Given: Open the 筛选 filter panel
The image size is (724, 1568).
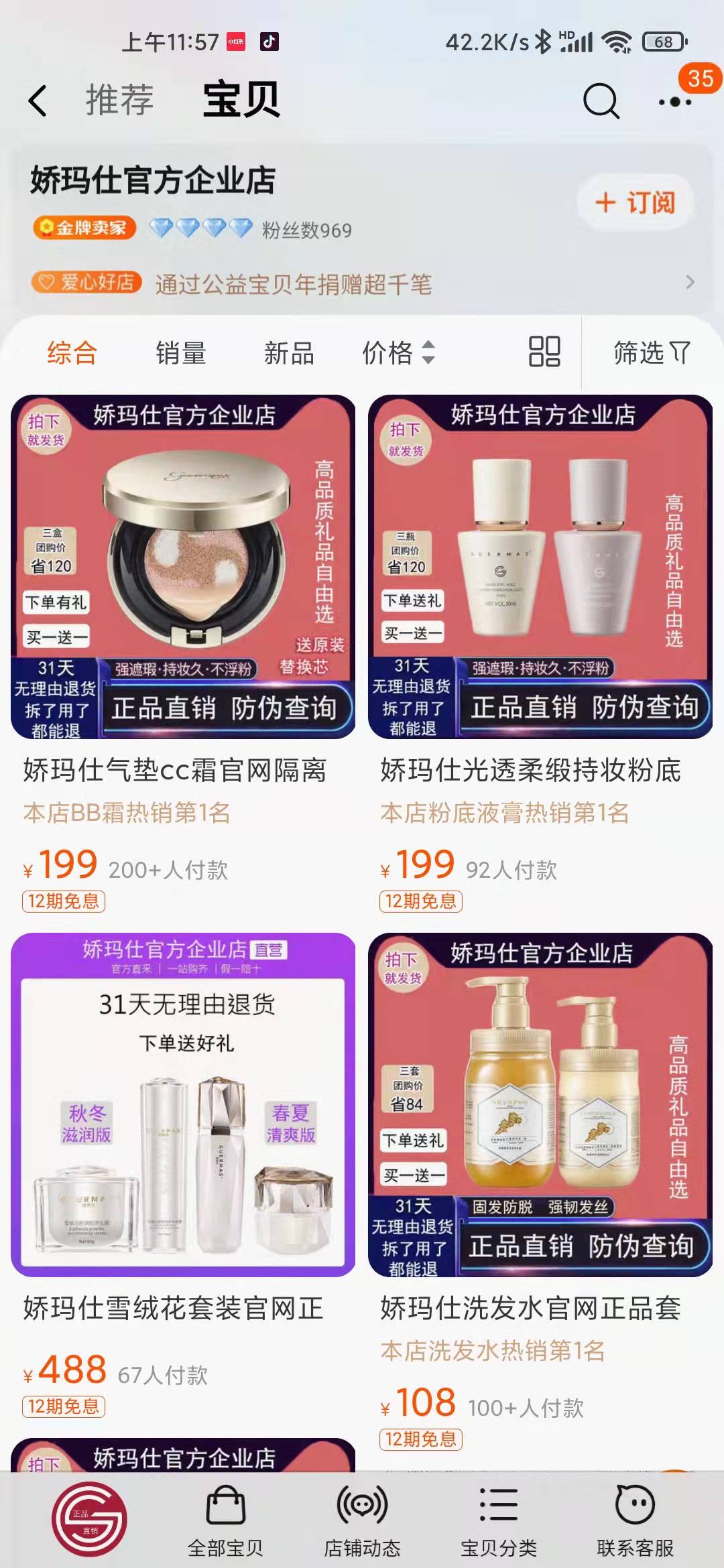Looking at the screenshot, I should click(652, 352).
